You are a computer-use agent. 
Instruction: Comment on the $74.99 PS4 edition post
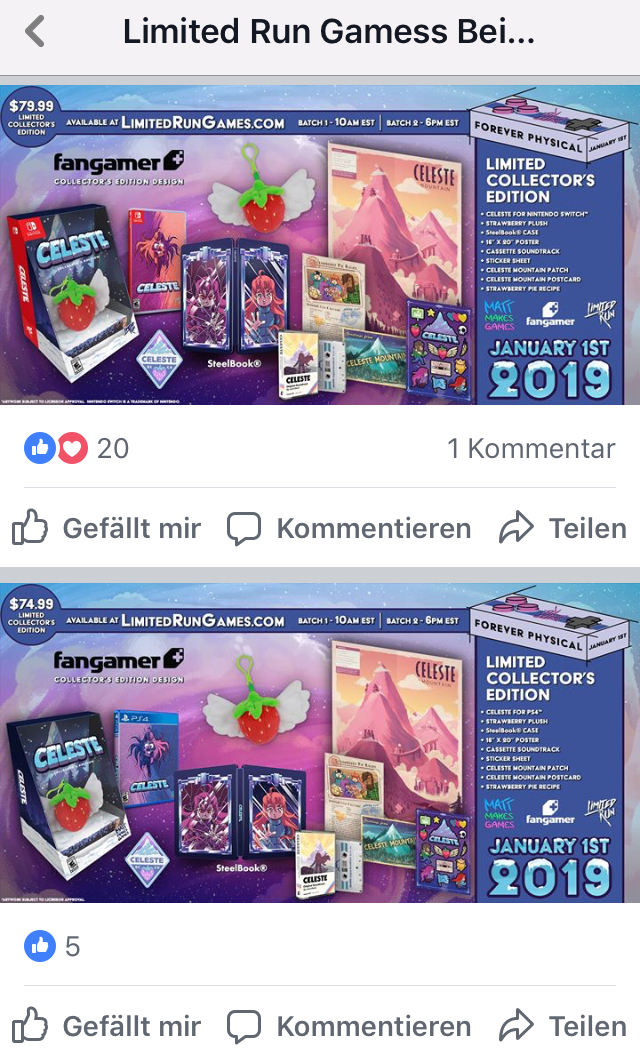(x=349, y=1026)
